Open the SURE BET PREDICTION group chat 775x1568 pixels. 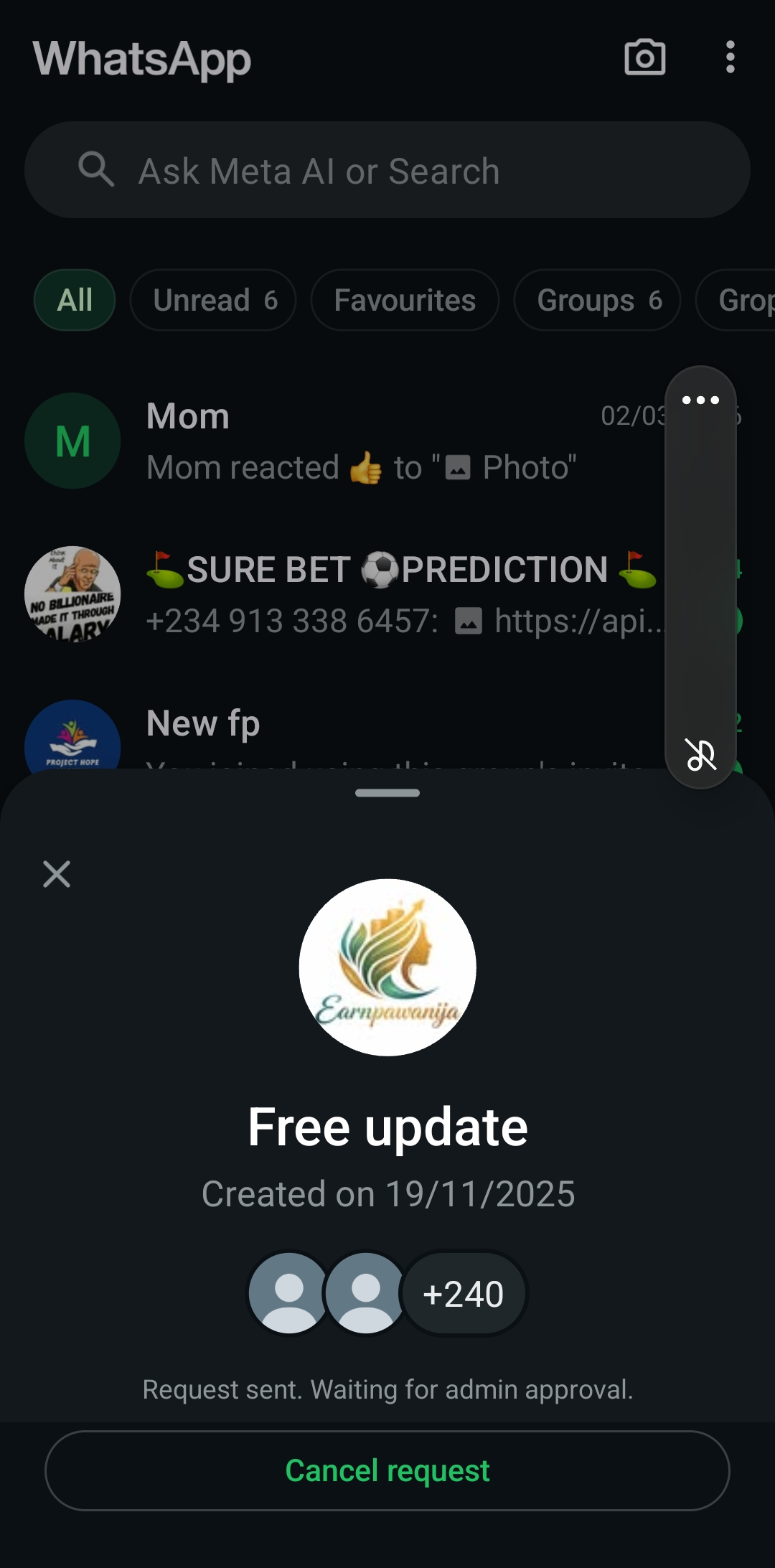pos(344,594)
